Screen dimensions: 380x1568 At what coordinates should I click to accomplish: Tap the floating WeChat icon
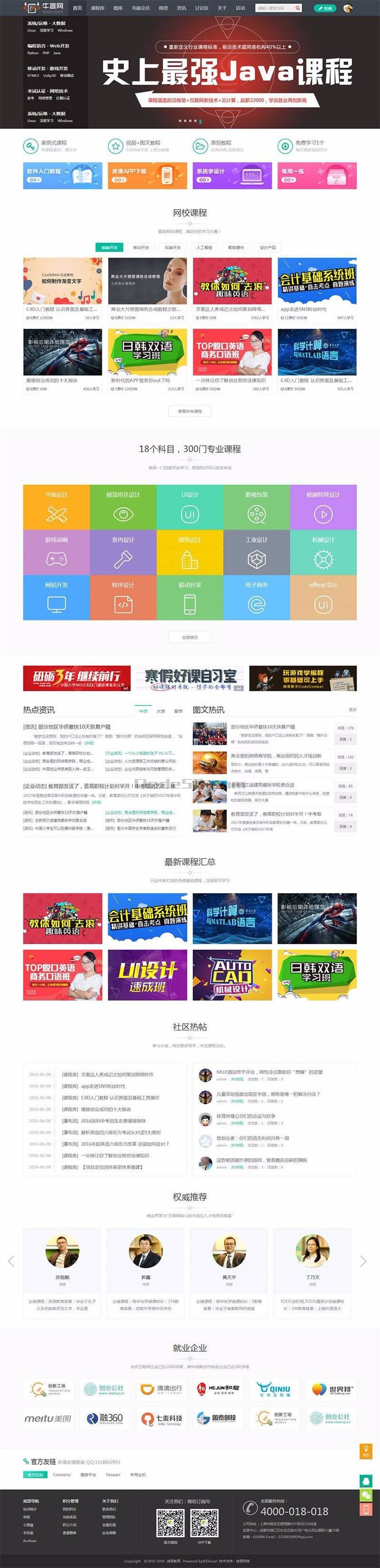366,1495
